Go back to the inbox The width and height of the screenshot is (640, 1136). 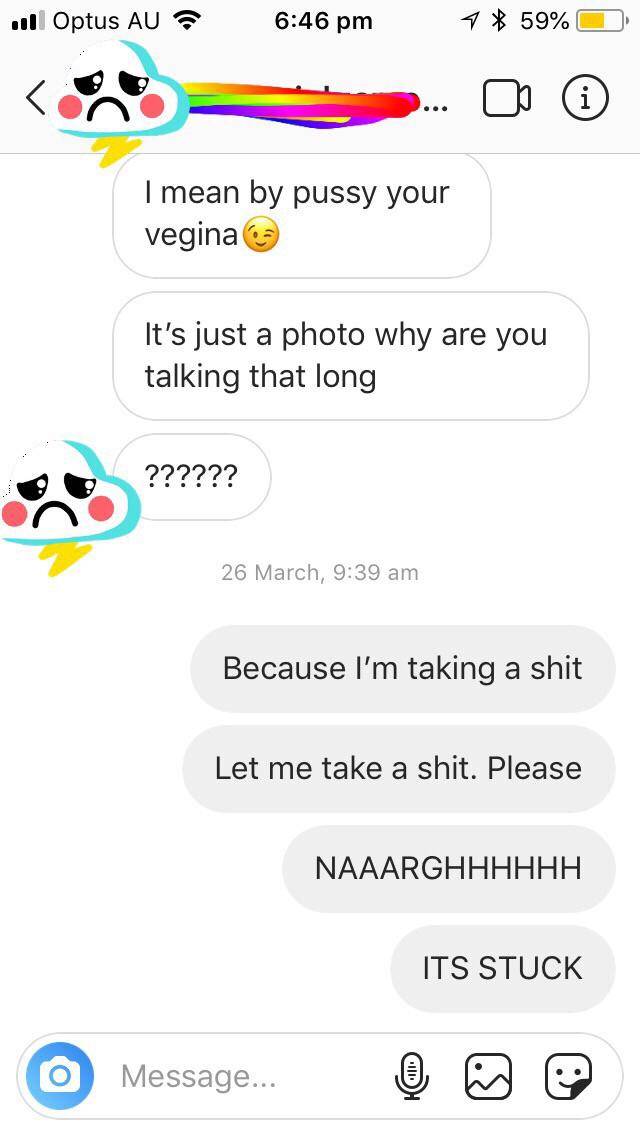point(35,97)
